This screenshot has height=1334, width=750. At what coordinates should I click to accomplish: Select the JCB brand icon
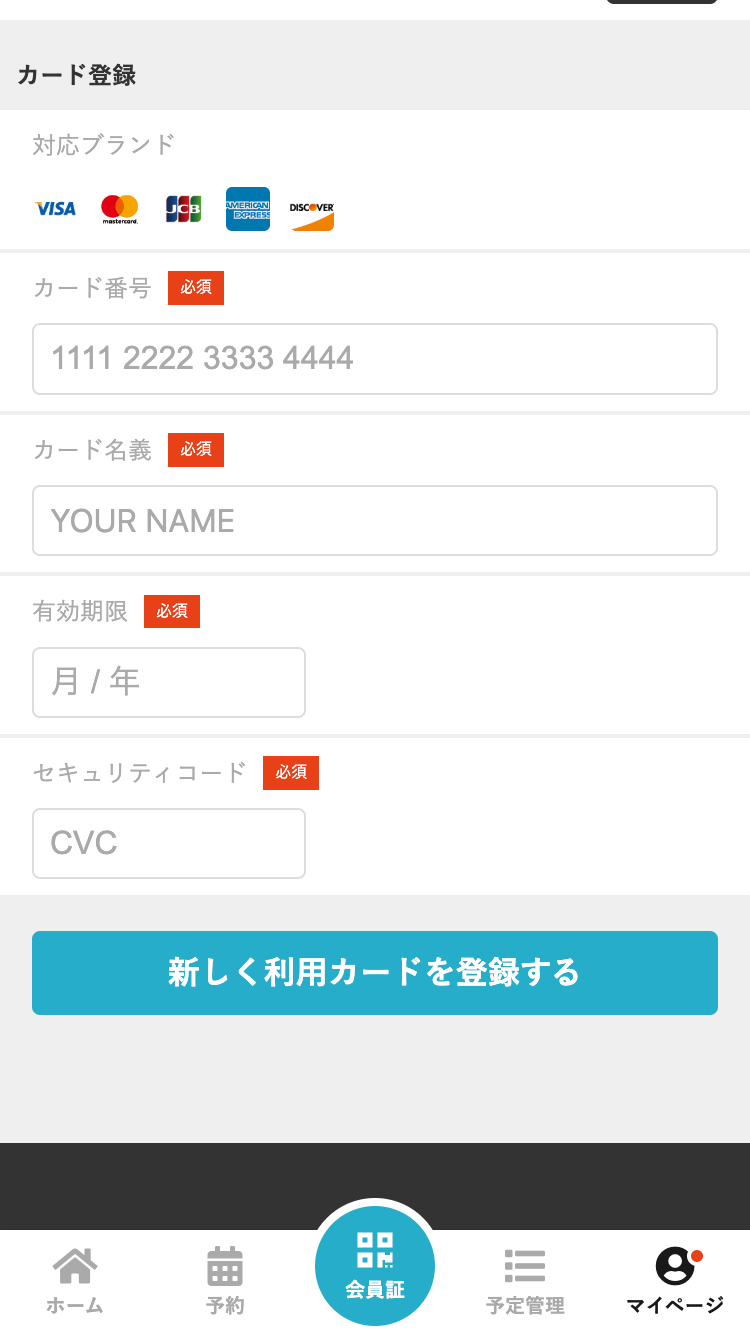183,209
